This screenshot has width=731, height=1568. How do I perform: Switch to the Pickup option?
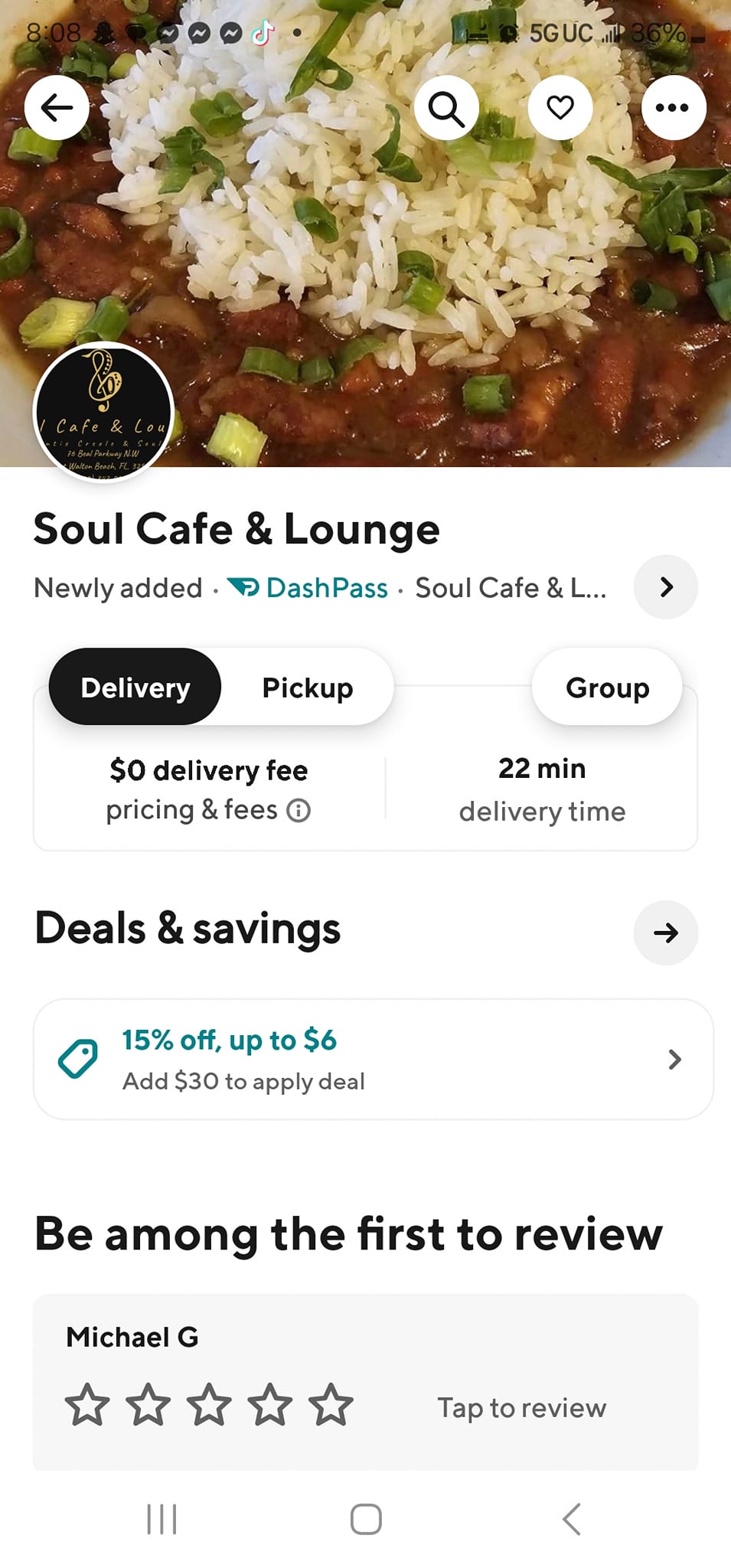coord(308,688)
